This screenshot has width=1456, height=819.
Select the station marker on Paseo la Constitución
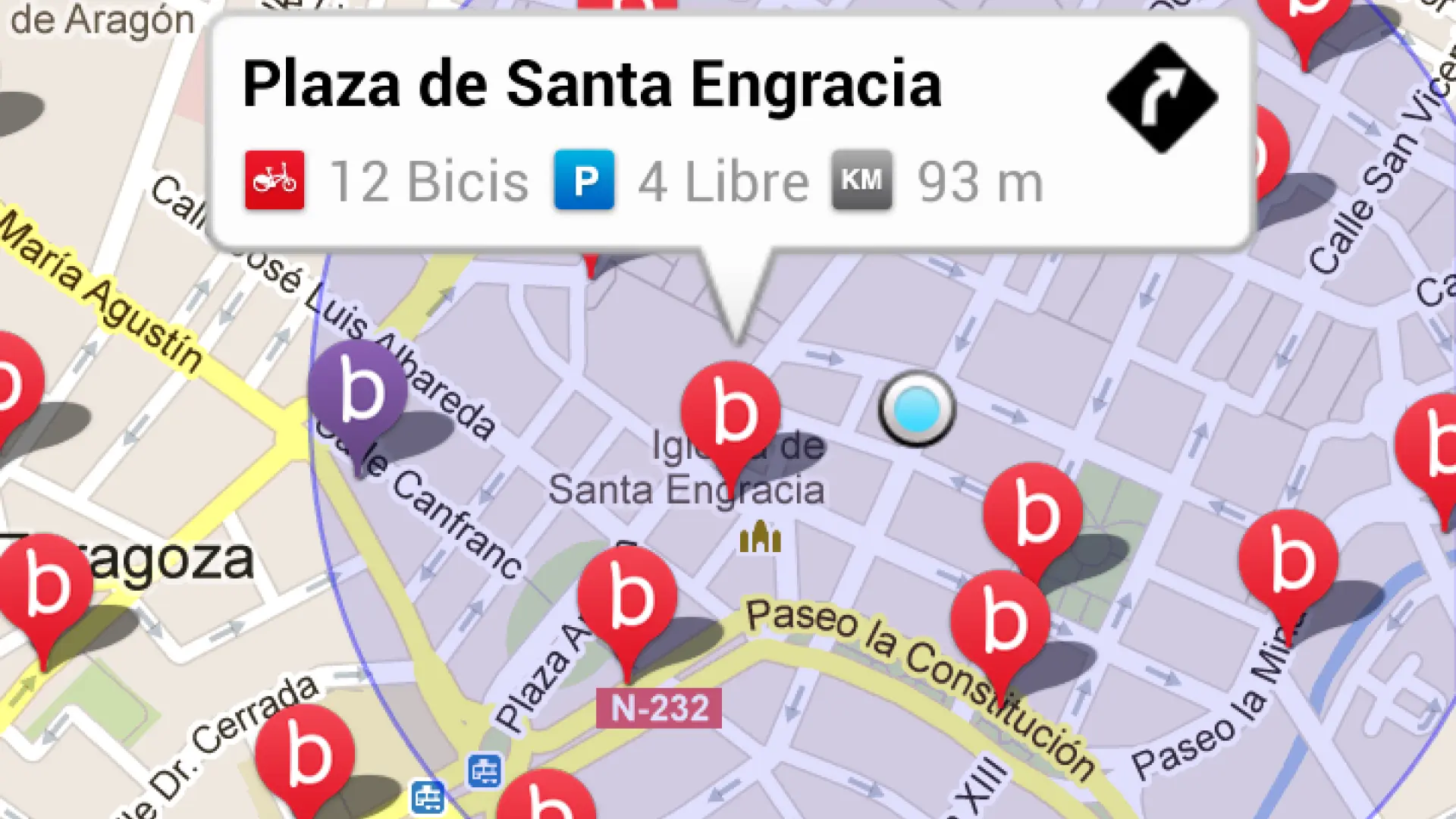tap(1000, 623)
